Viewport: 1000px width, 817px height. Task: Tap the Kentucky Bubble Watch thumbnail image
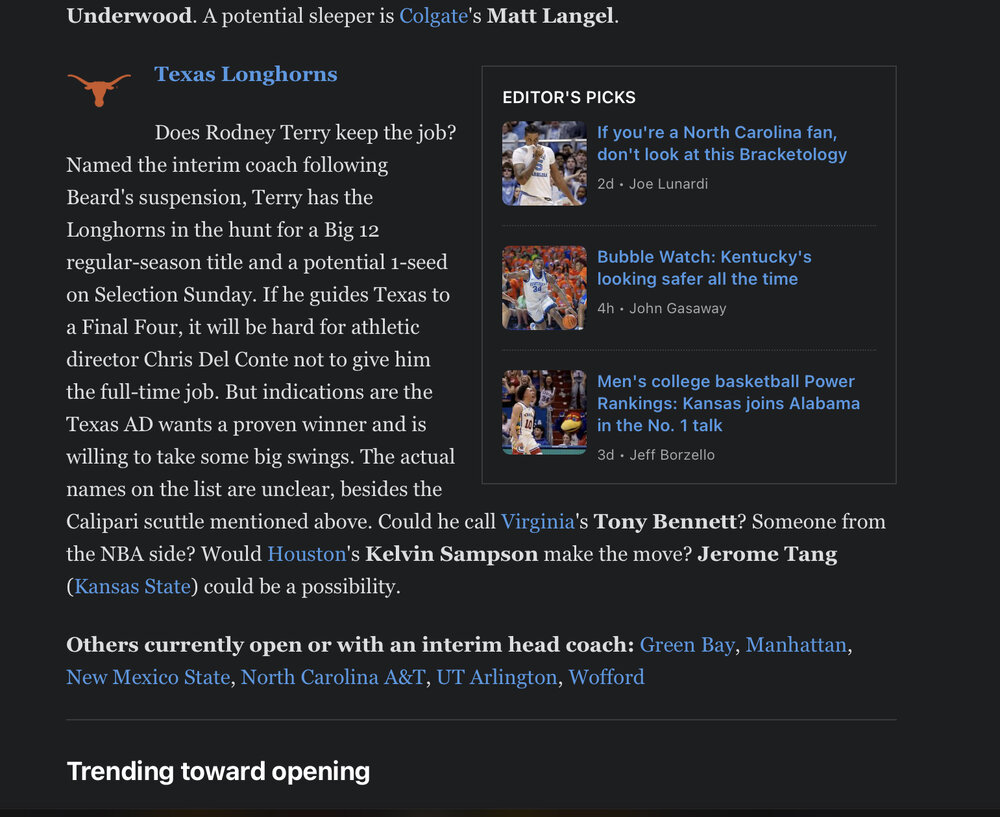click(544, 288)
